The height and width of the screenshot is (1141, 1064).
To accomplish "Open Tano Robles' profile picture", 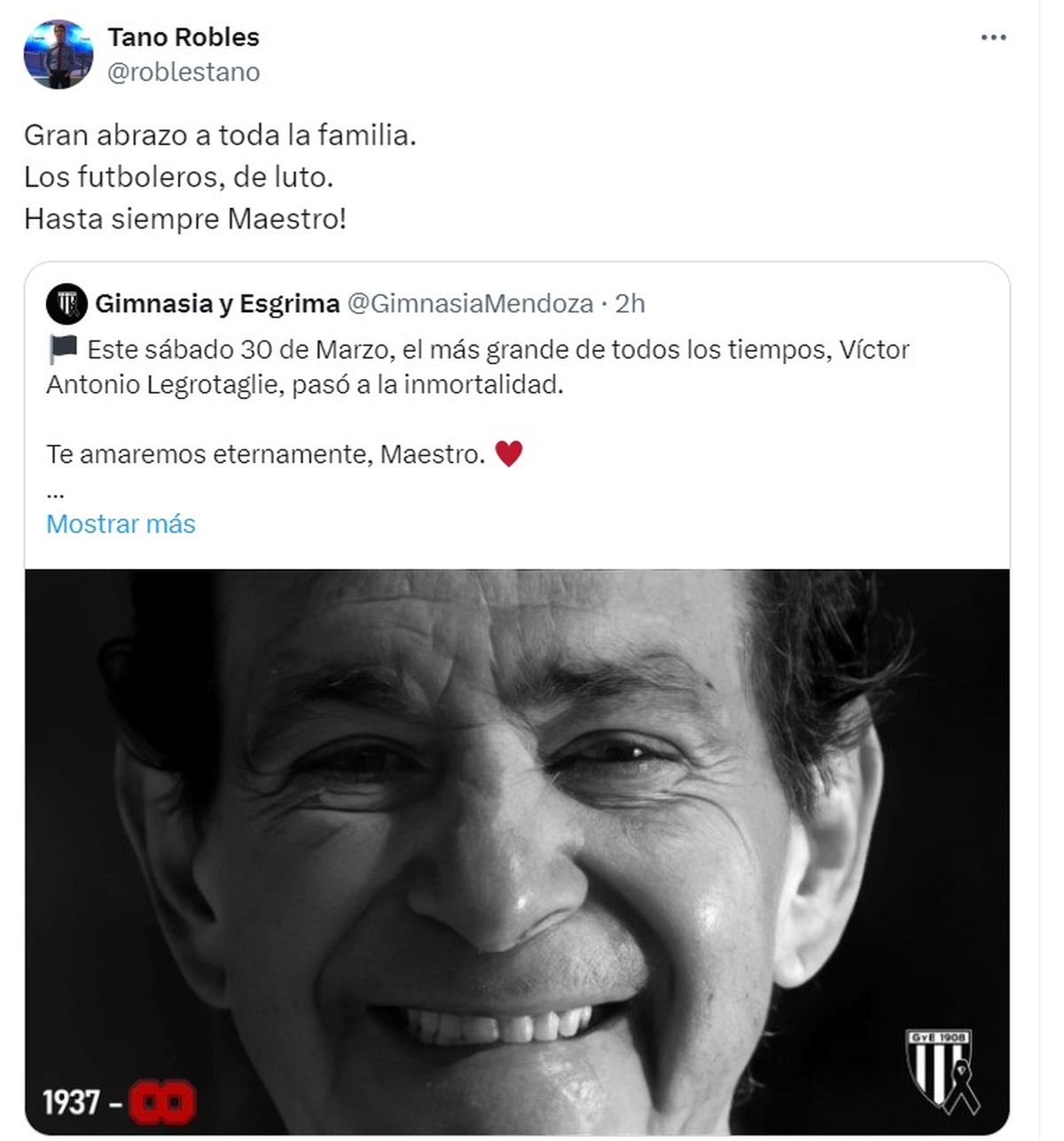I will click(59, 55).
